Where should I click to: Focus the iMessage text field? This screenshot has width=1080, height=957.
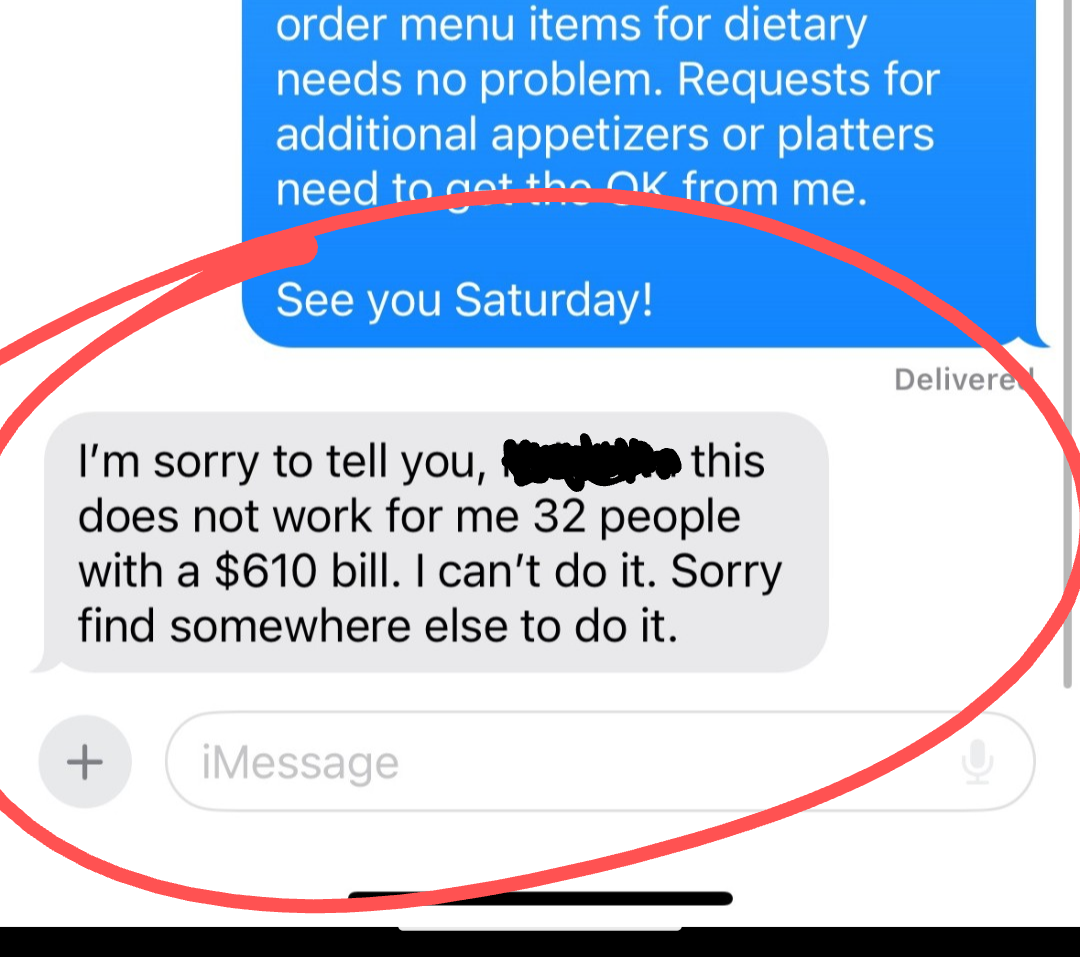click(560, 762)
